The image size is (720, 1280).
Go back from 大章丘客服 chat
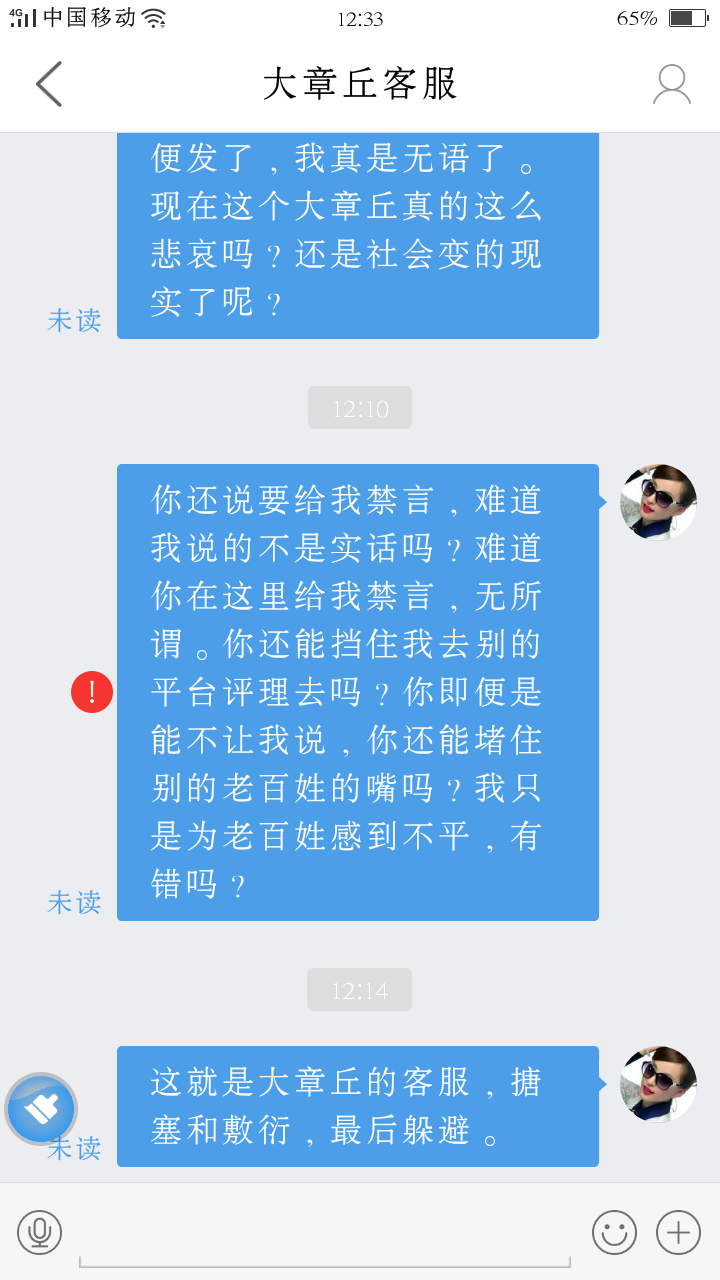pyautogui.click(x=48, y=84)
